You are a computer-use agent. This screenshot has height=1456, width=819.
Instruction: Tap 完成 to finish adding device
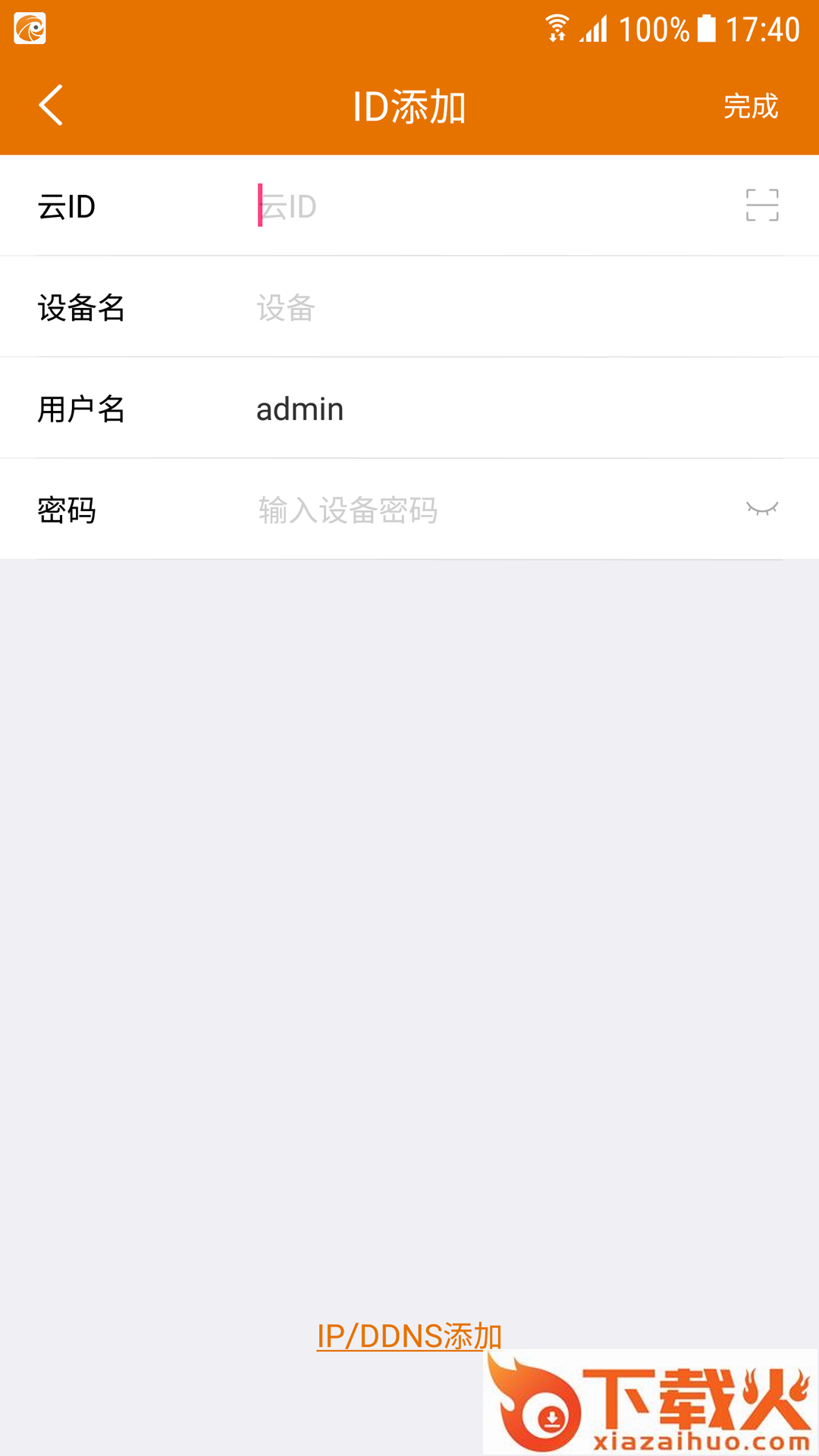(x=750, y=106)
